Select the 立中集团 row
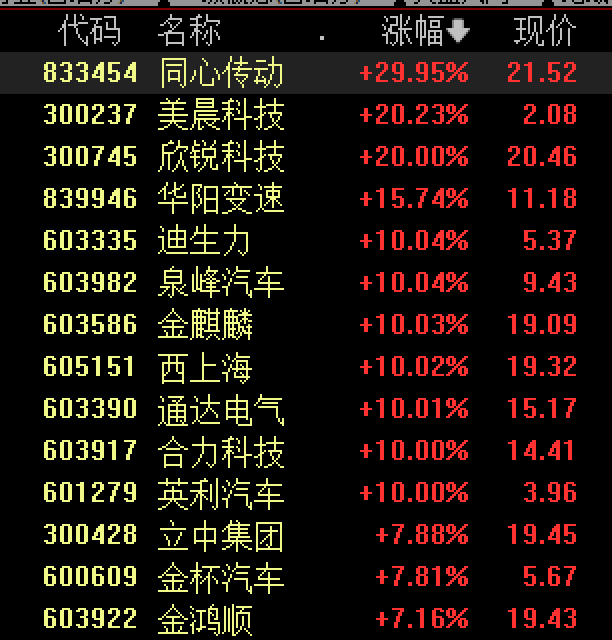612x640 pixels. click(220, 536)
